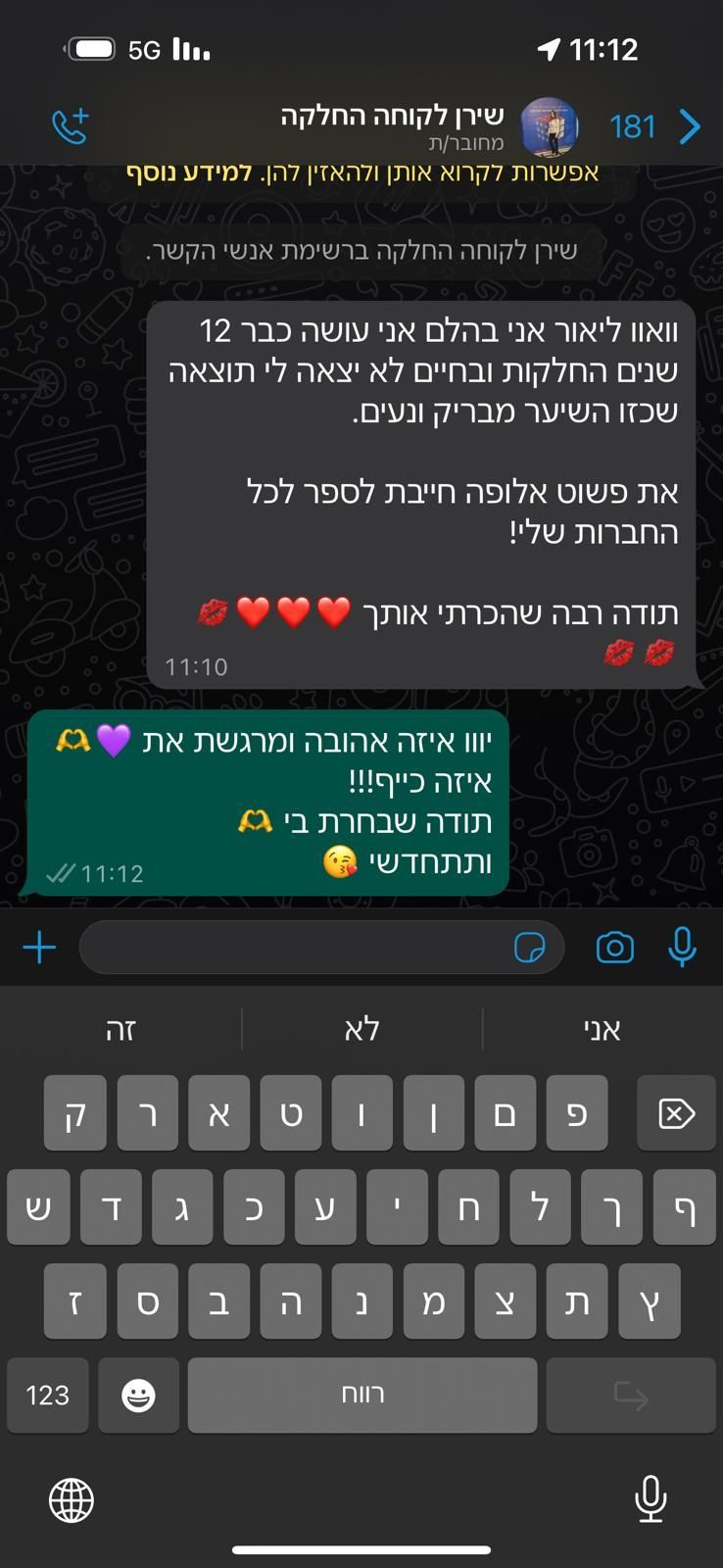
Task: Start keyboard dictation with the microphone
Action: [x=651, y=1499]
